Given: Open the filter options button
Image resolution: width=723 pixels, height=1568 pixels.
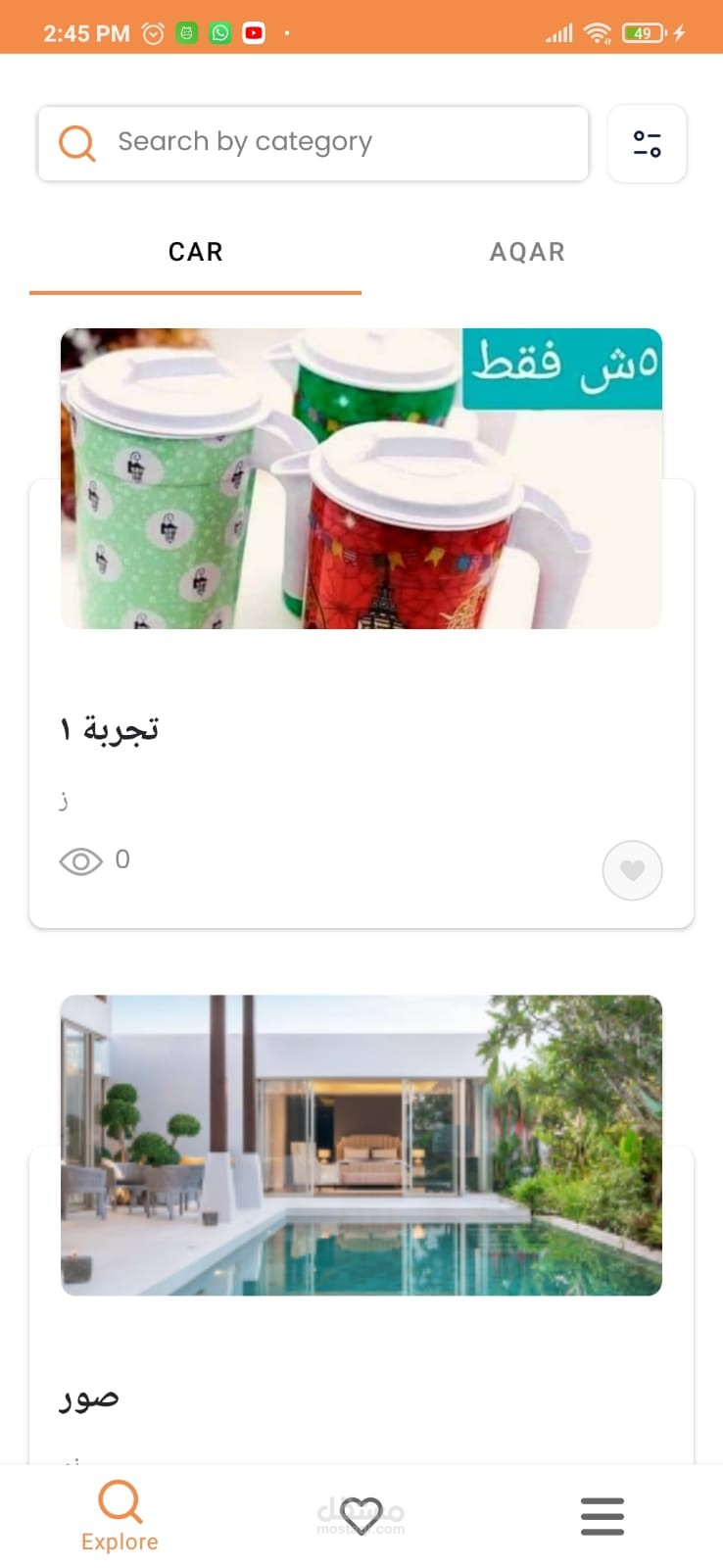Looking at the screenshot, I should pyautogui.click(x=647, y=144).
